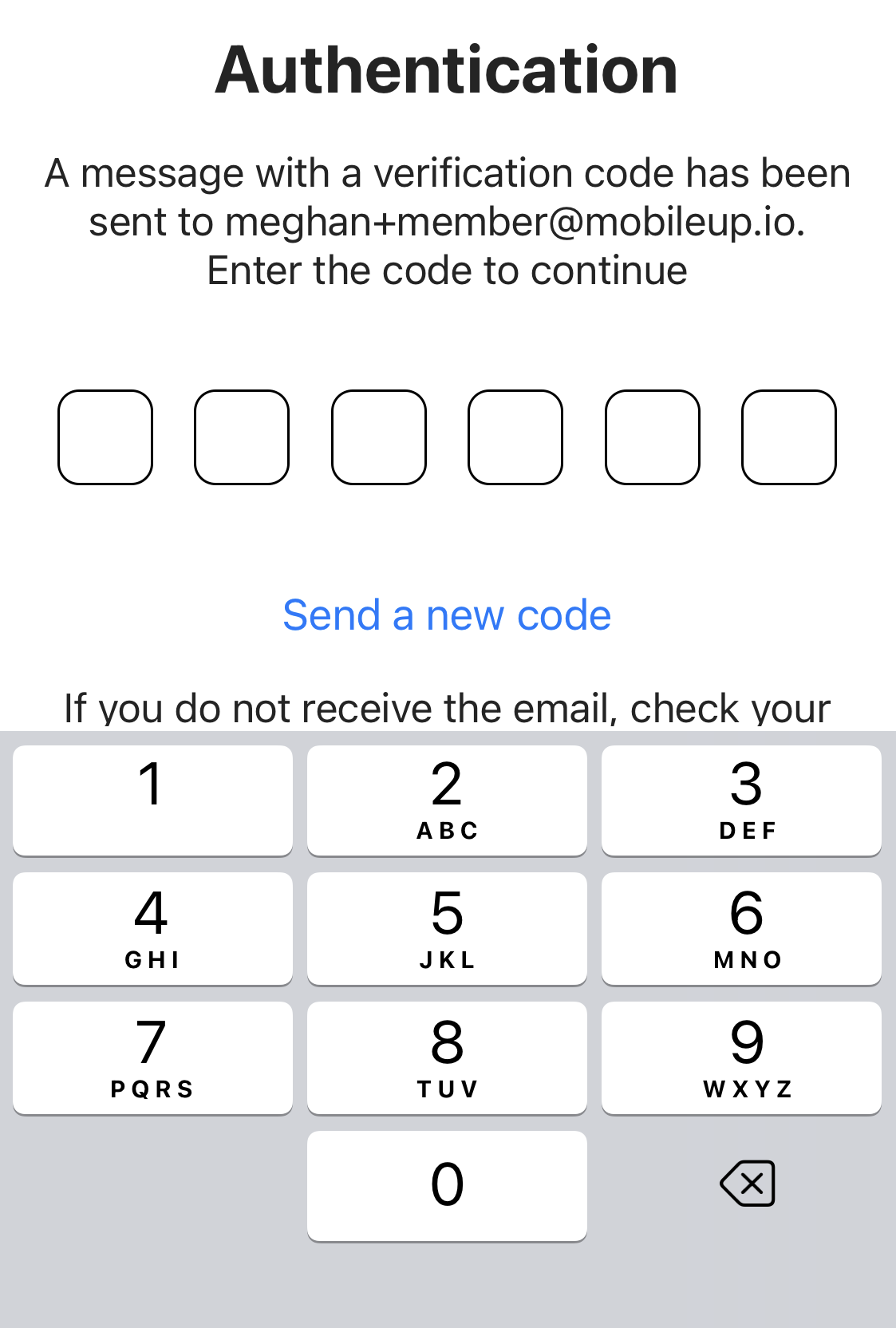896x1328 pixels.
Task: Focus the first verification code box
Action: point(105,437)
